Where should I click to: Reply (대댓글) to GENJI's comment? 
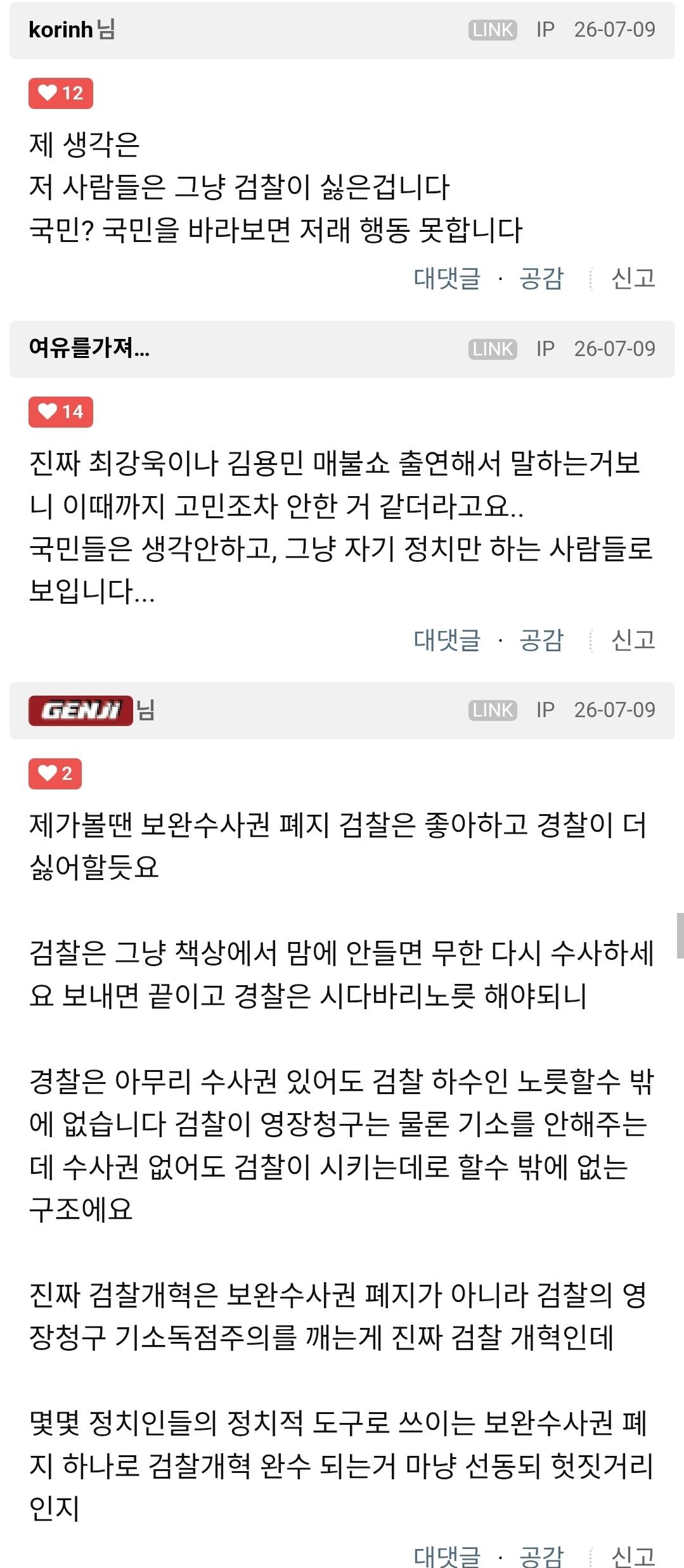coord(447,1556)
